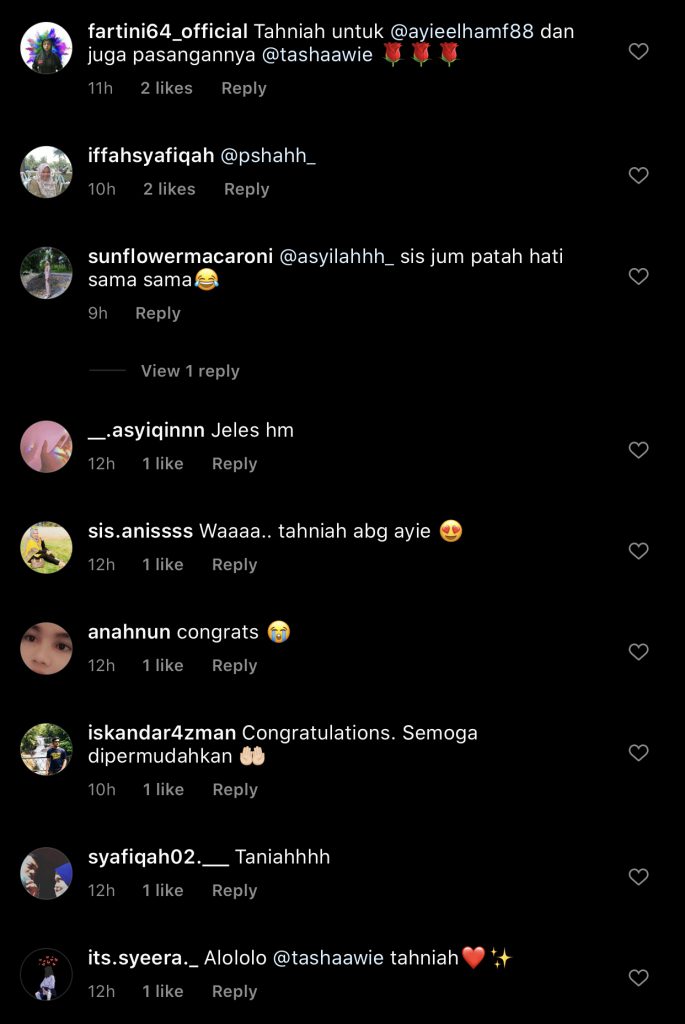Open the @tashaawie mention in its.syeera._ comment
Viewport: 685px width, 1024px height.
point(328,958)
